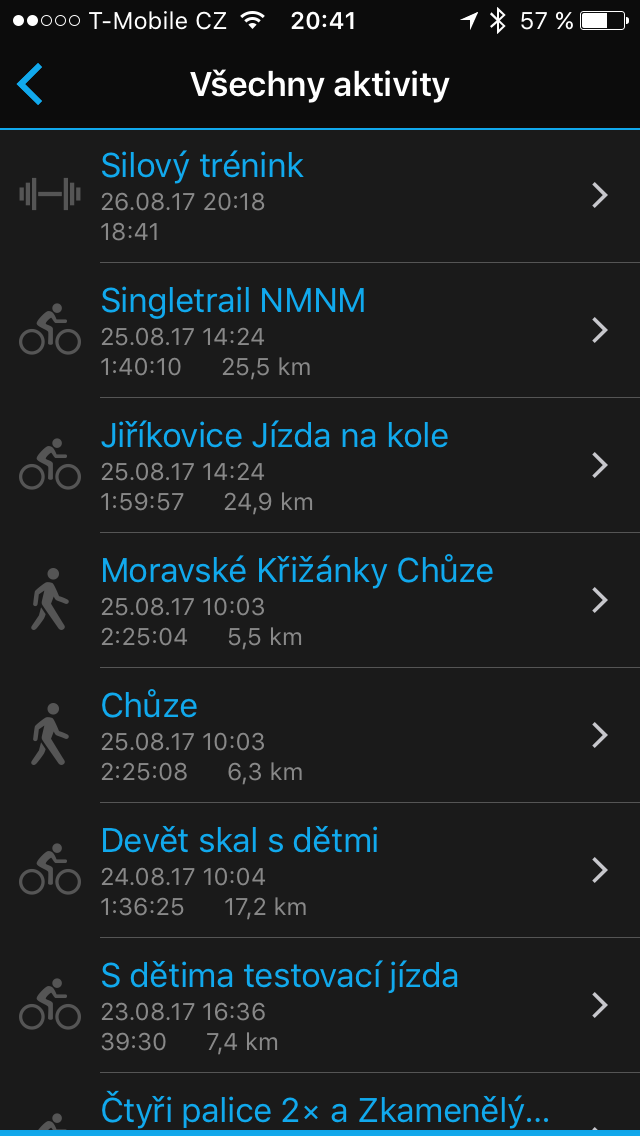The image size is (640, 1136).
Task: Open the Singletrail NMNM ride
Action: click(320, 330)
